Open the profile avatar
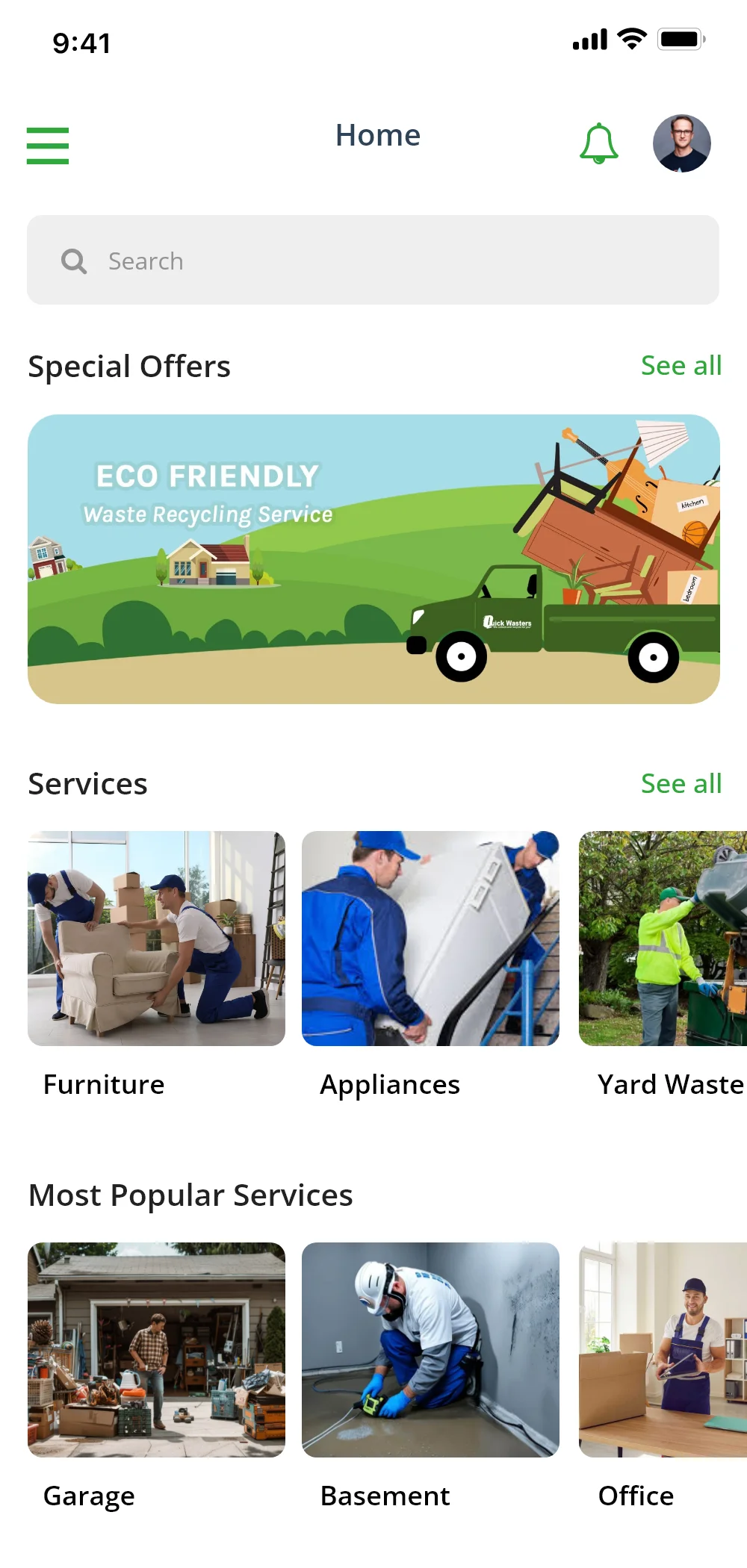Viewport: 747px width, 1568px height. (x=681, y=143)
